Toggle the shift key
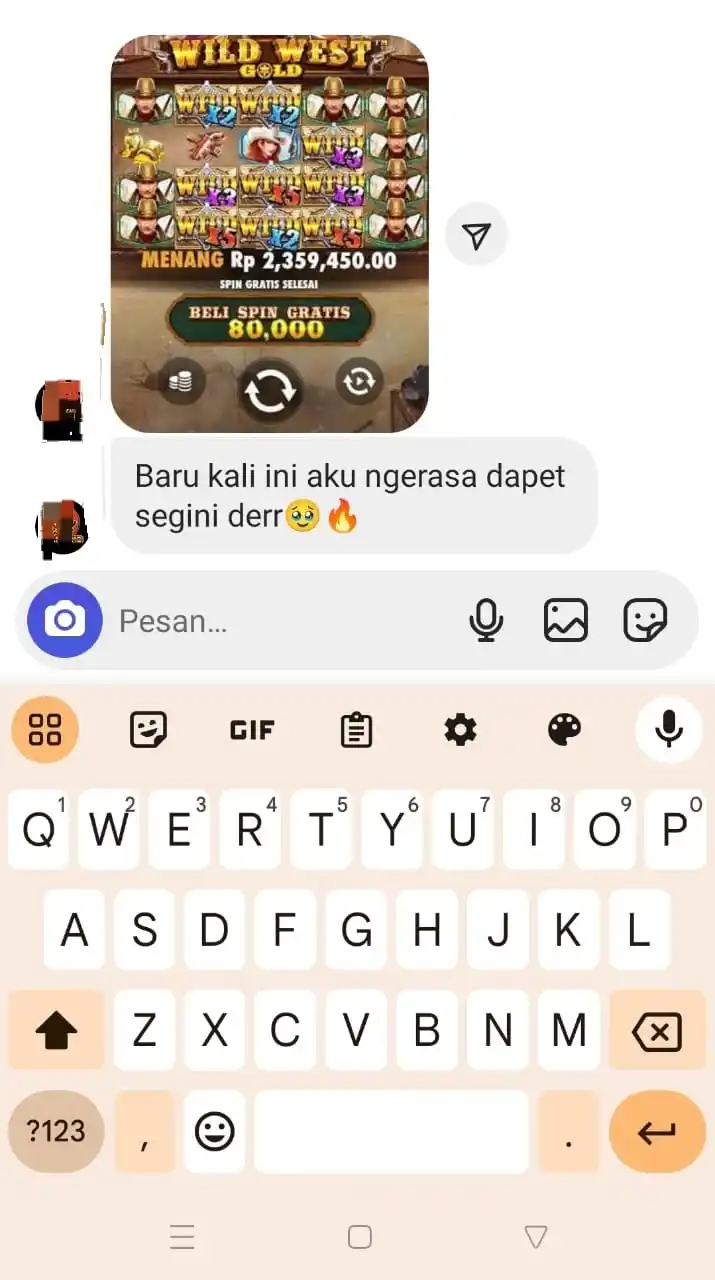715x1280 pixels. point(56,1031)
